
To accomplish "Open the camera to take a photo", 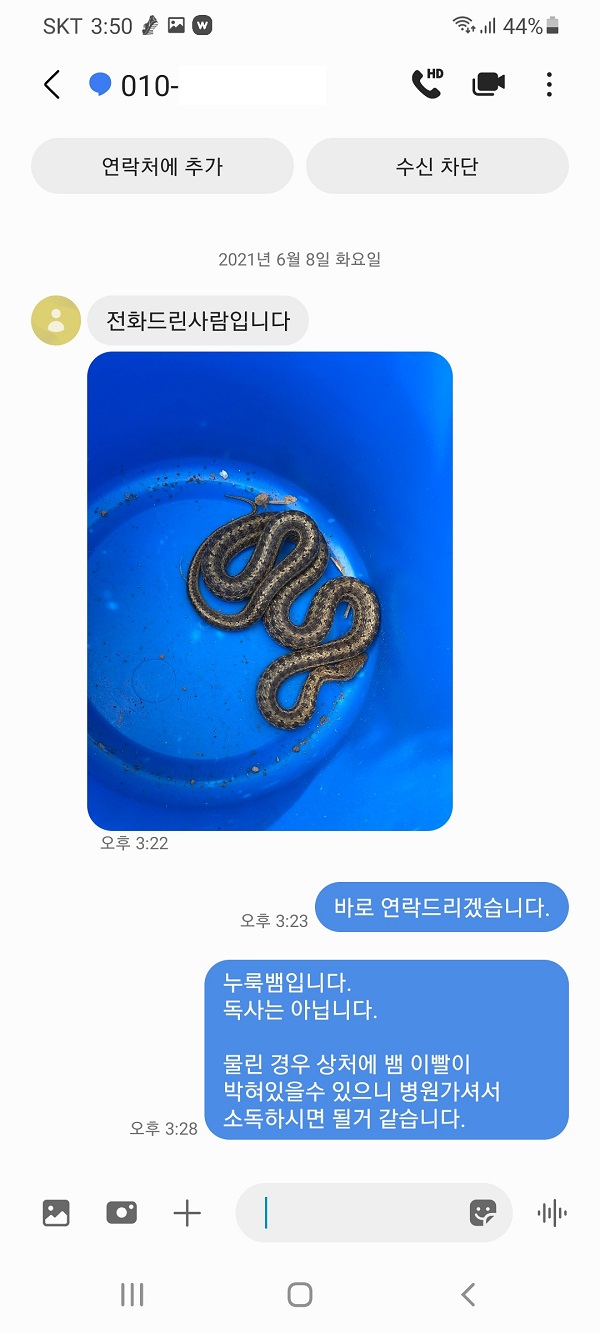I will click(x=122, y=1213).
